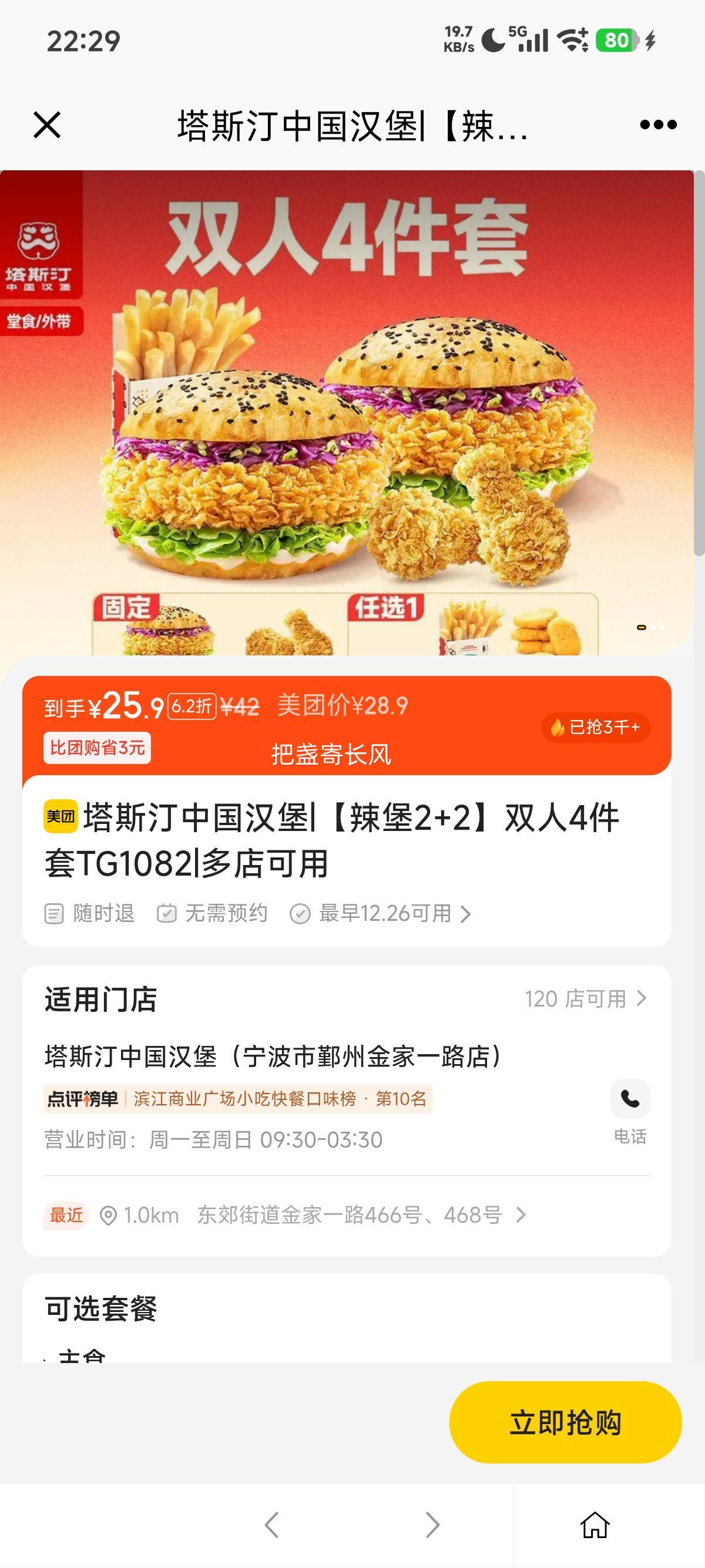The image size is (705, 1568).
Task: Tap the phone icon to call the store
Action: 630,1099
